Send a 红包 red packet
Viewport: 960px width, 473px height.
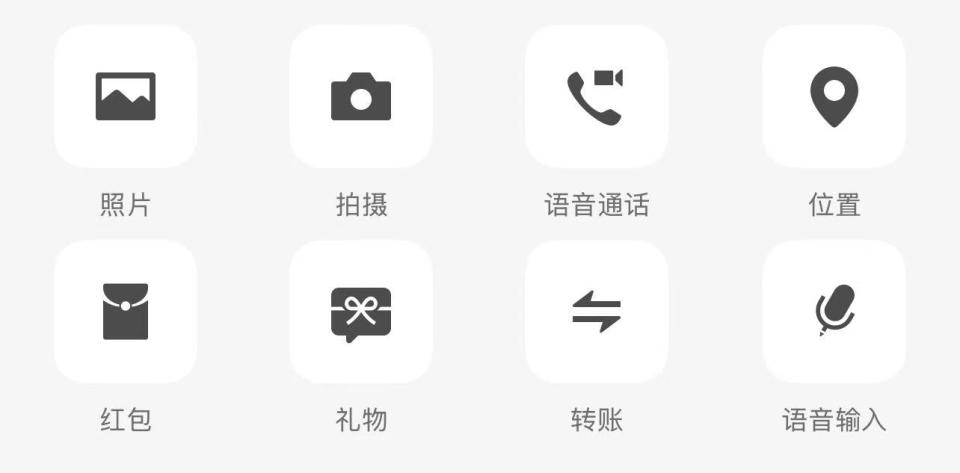(125, 311)
